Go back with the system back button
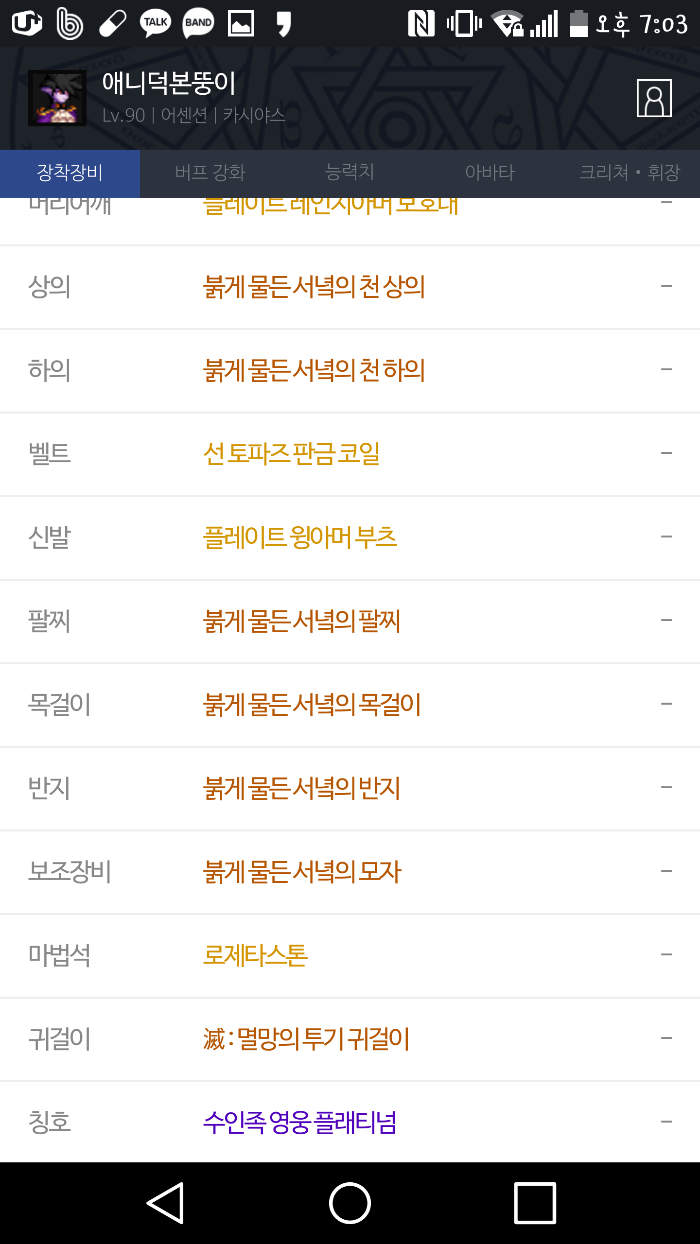The width and height of the screenshot is (700, 1244). [165, 1203]
